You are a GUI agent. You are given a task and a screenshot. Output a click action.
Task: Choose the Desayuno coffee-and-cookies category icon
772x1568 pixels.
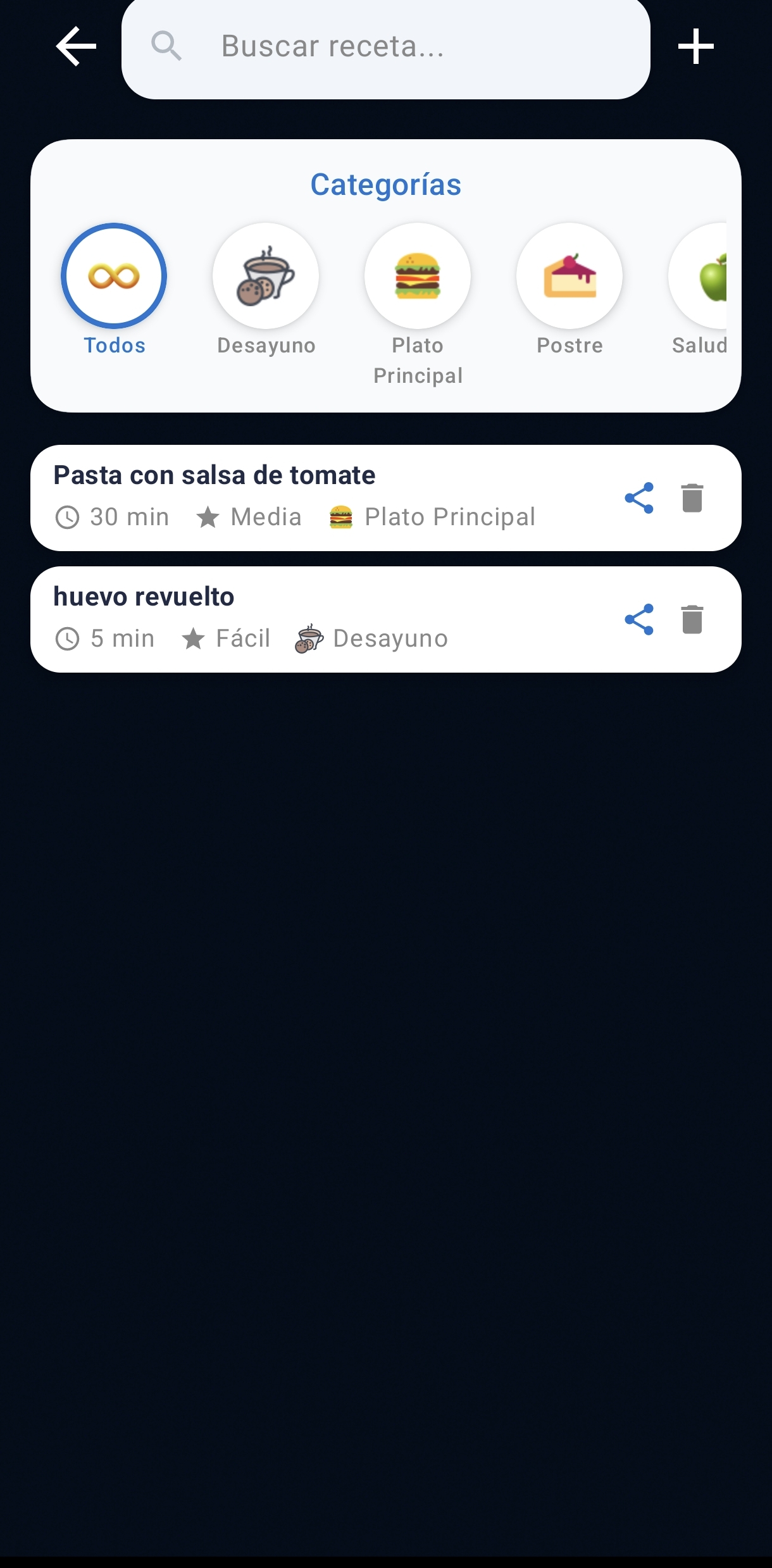click(266, 276)
